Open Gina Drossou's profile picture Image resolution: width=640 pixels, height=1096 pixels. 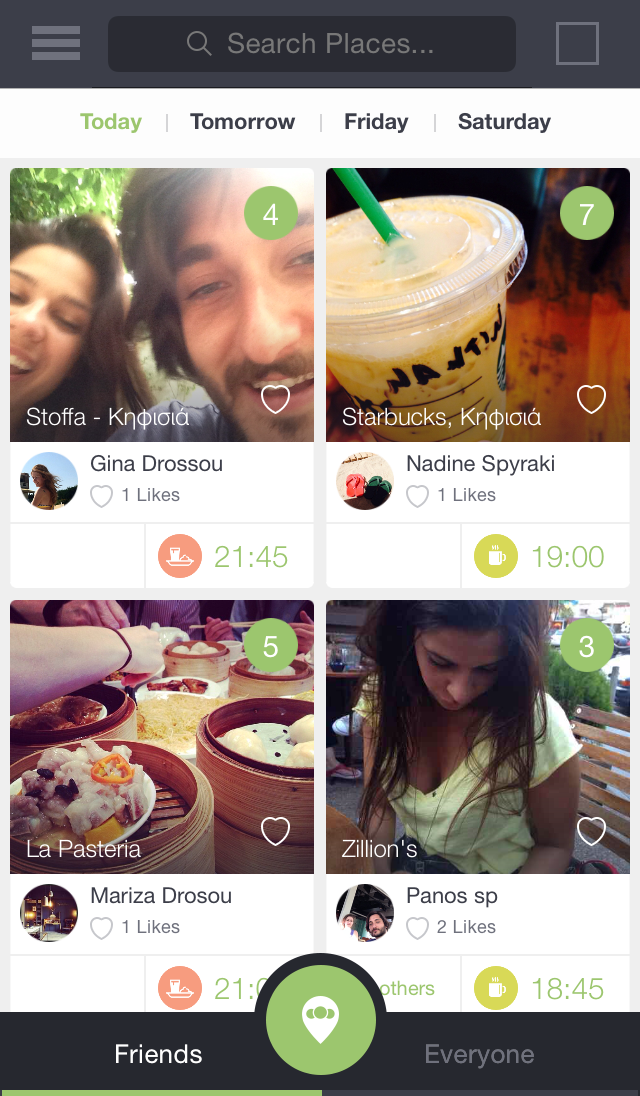49,481
